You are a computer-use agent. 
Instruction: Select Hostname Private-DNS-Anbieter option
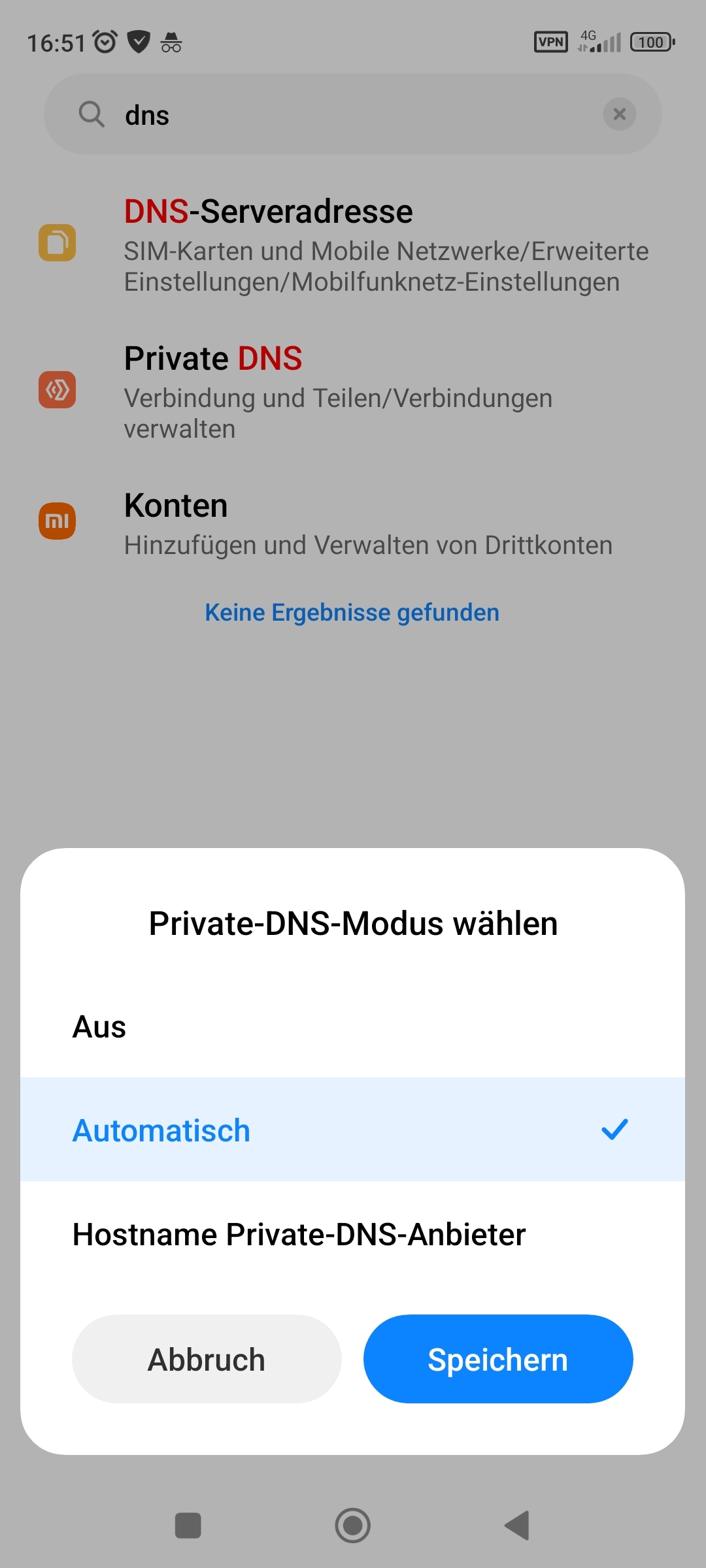pyautogui.click(x=352, y=1234)
